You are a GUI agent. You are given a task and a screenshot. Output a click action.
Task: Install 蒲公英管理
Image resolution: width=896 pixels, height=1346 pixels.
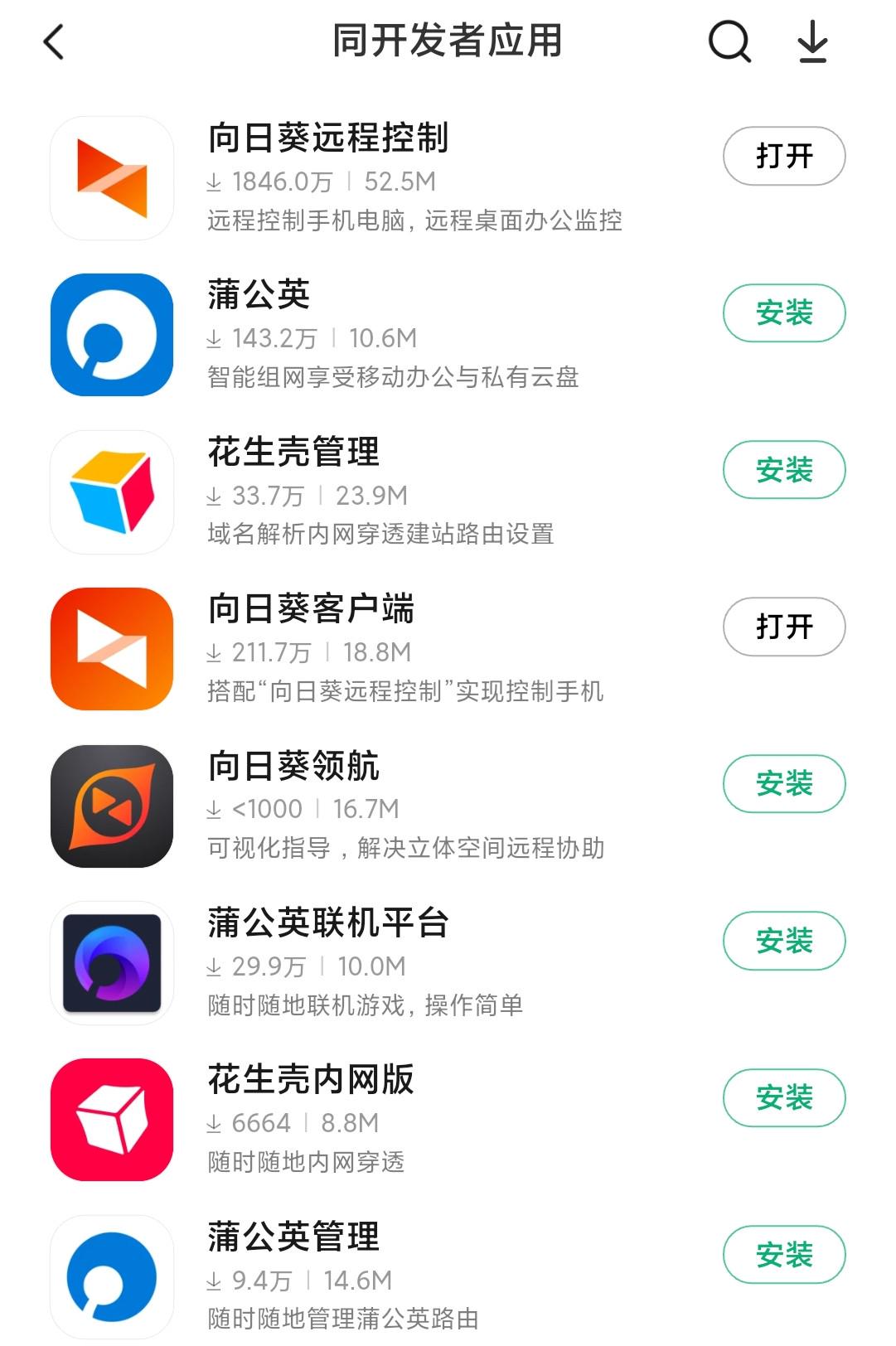784,1254
